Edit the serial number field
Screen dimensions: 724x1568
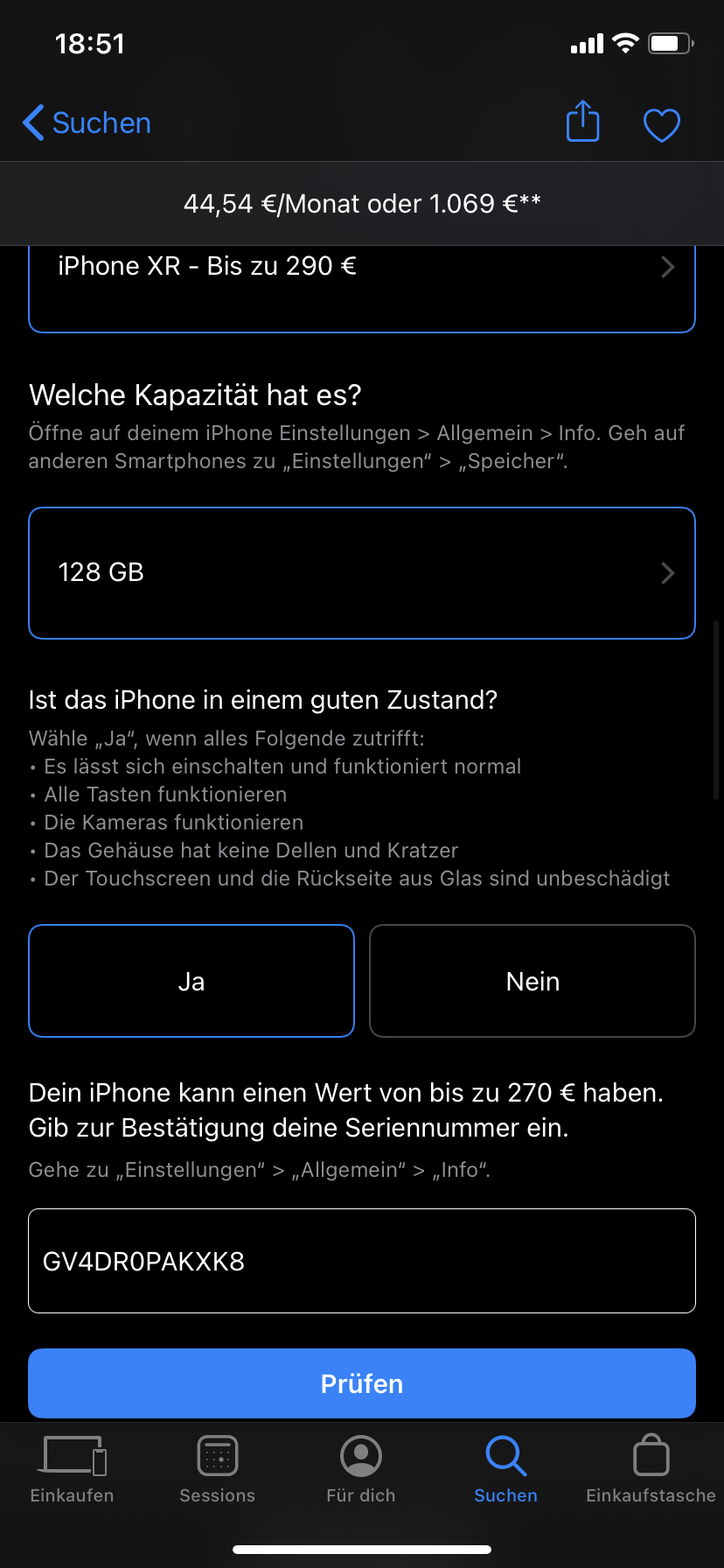pos(362,1261)
